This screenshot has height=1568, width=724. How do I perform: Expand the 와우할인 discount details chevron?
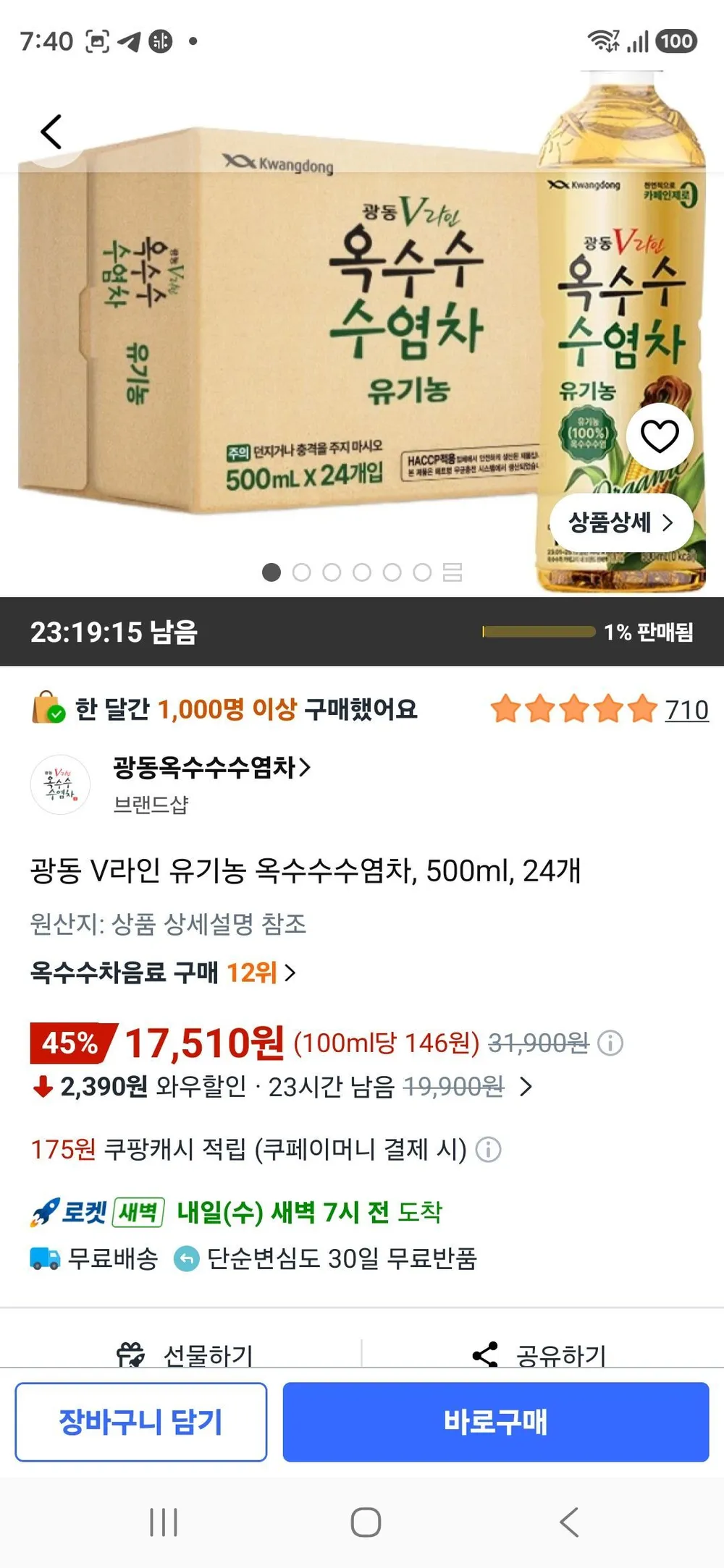[x=526, y=1087]
